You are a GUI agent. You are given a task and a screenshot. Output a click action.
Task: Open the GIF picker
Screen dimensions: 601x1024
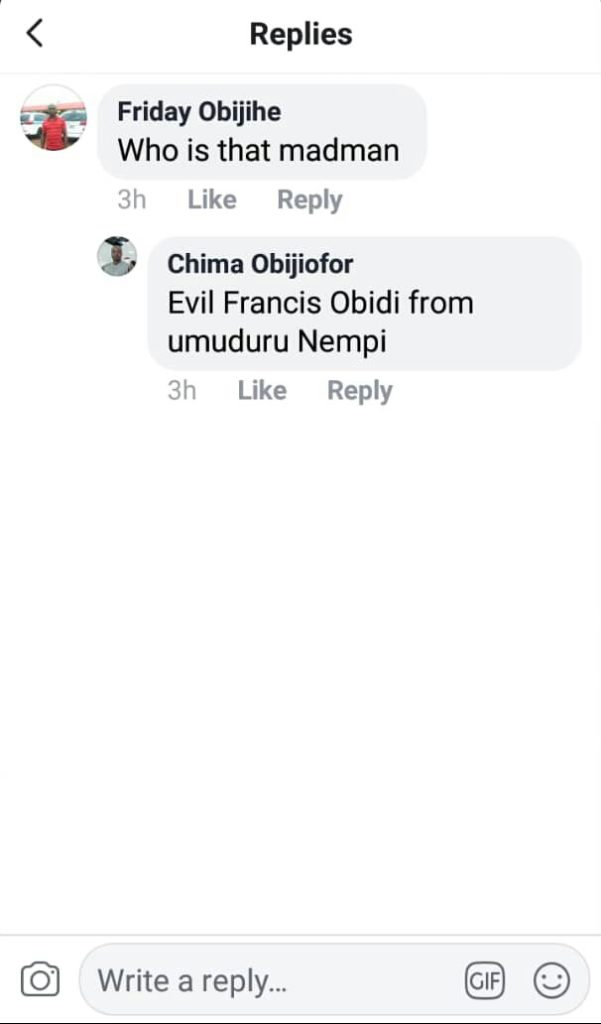485,980
